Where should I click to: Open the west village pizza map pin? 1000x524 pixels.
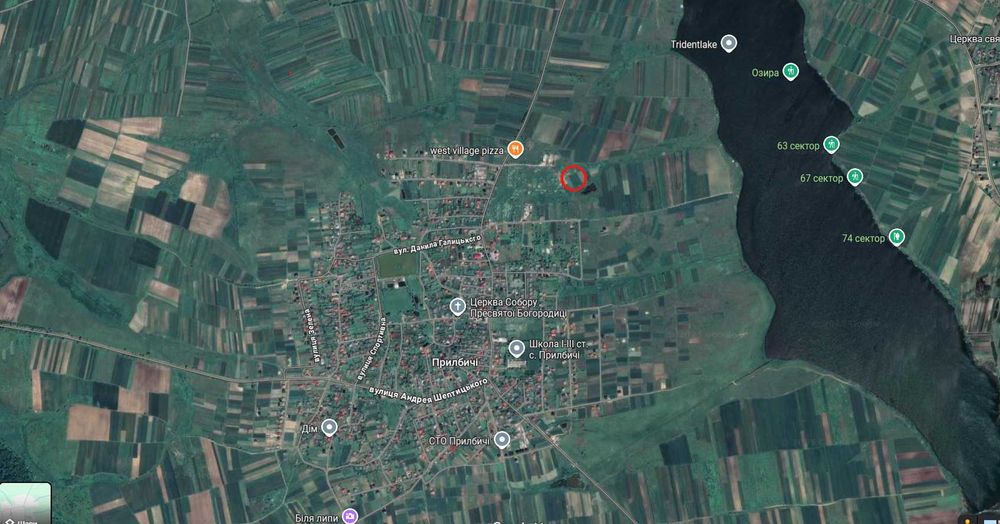click(x=515, y=149)
